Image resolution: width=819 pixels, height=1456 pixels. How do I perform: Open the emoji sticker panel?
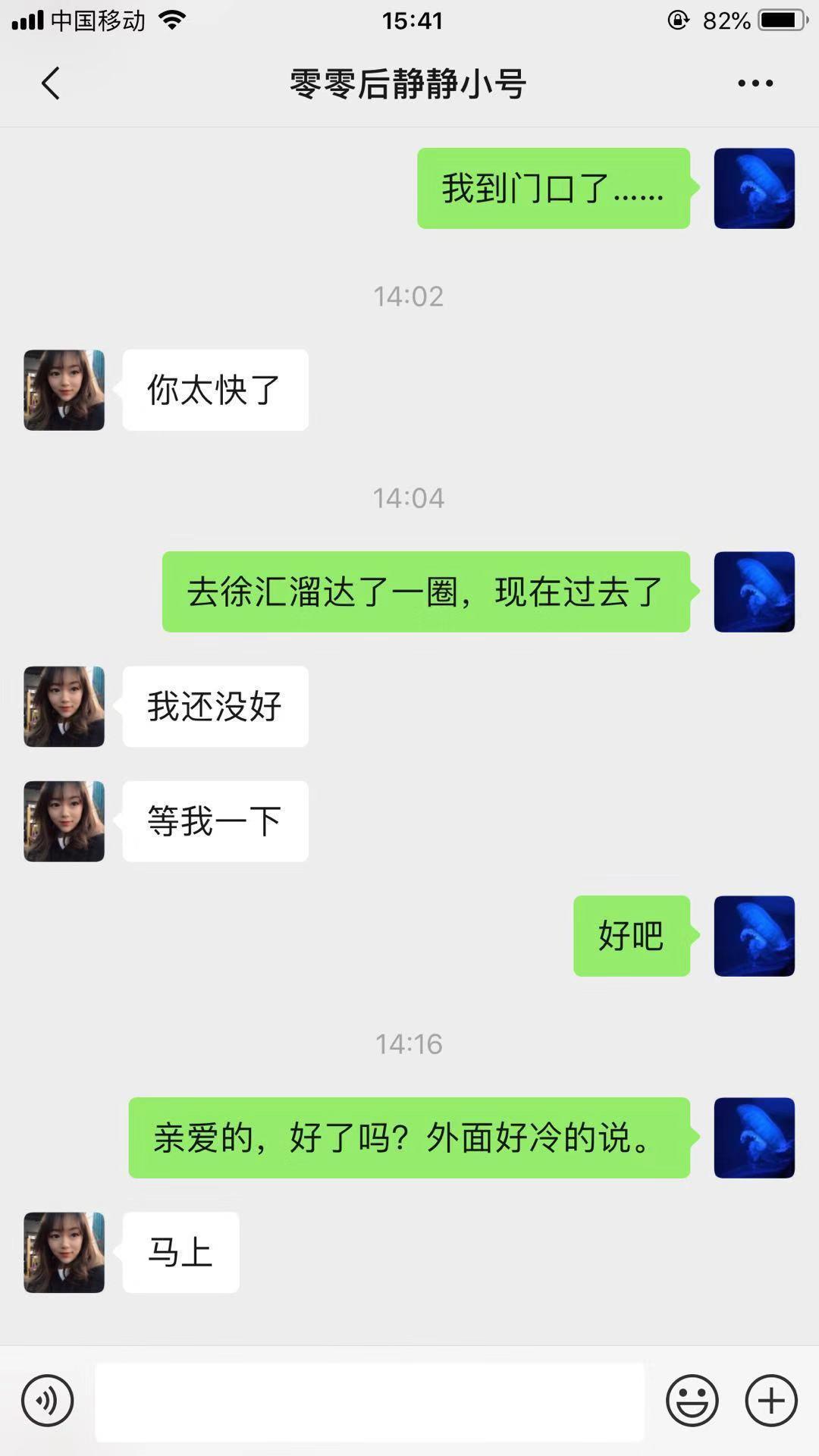point(692,1401)
